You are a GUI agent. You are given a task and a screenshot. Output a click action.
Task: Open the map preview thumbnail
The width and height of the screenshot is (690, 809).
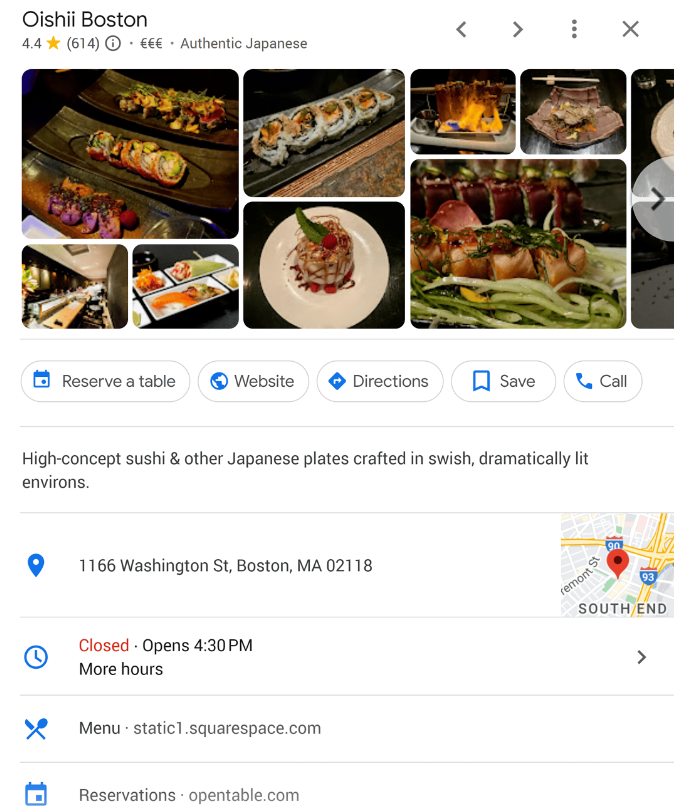tap(616, 565)
